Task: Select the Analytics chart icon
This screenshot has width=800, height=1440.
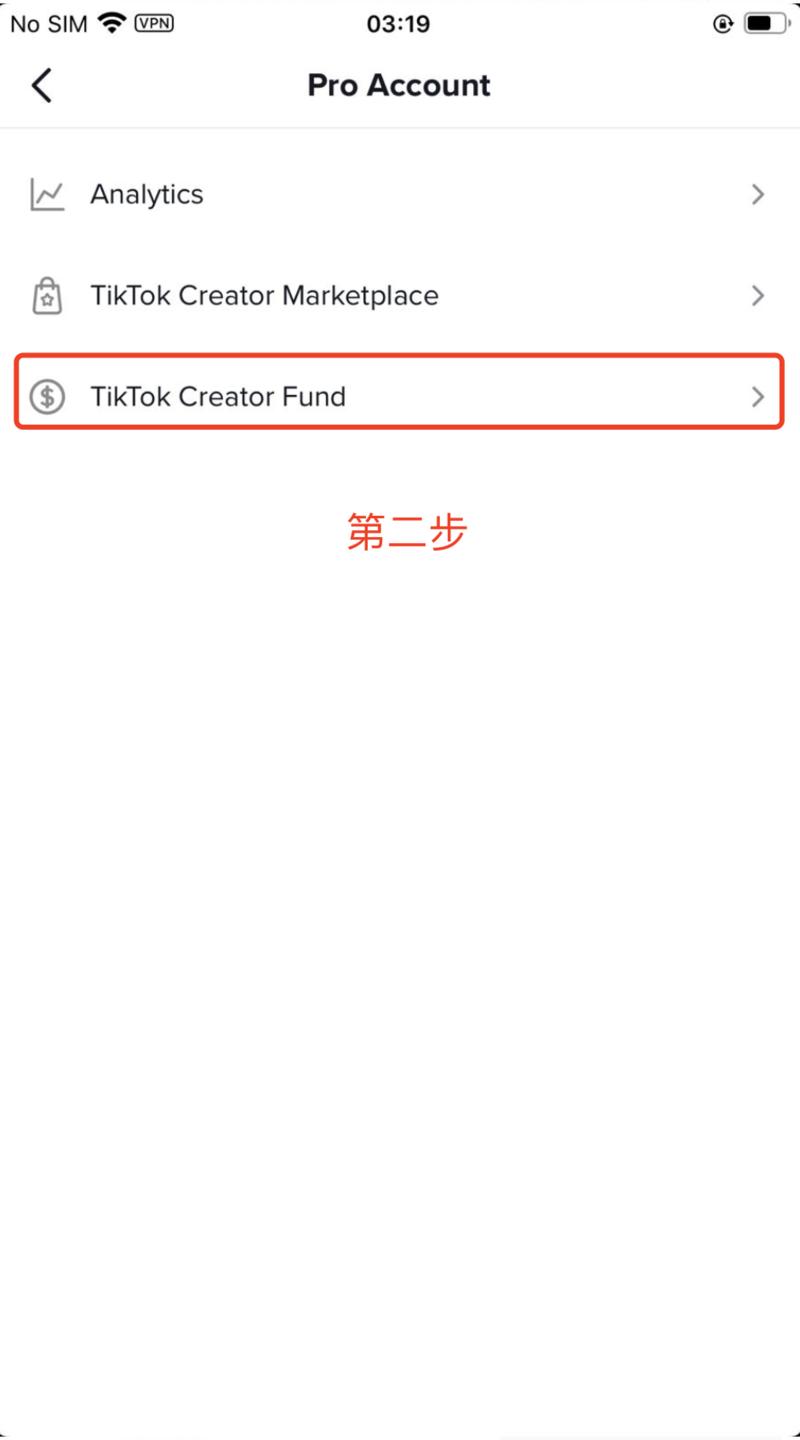Action: pos(46,194)
